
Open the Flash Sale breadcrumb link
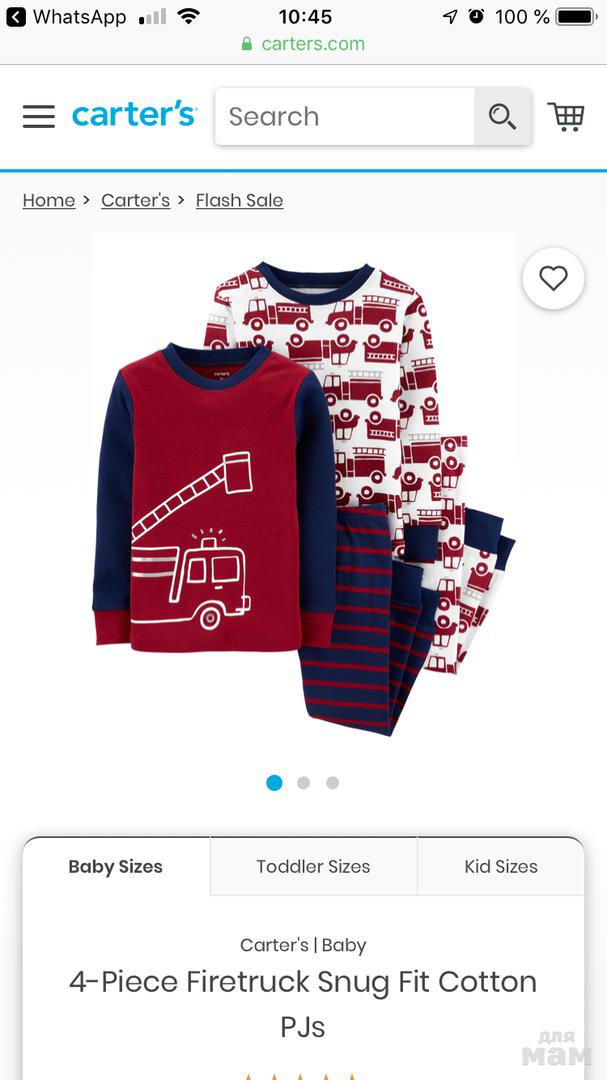pyautogui.click(x=239, y=200)
